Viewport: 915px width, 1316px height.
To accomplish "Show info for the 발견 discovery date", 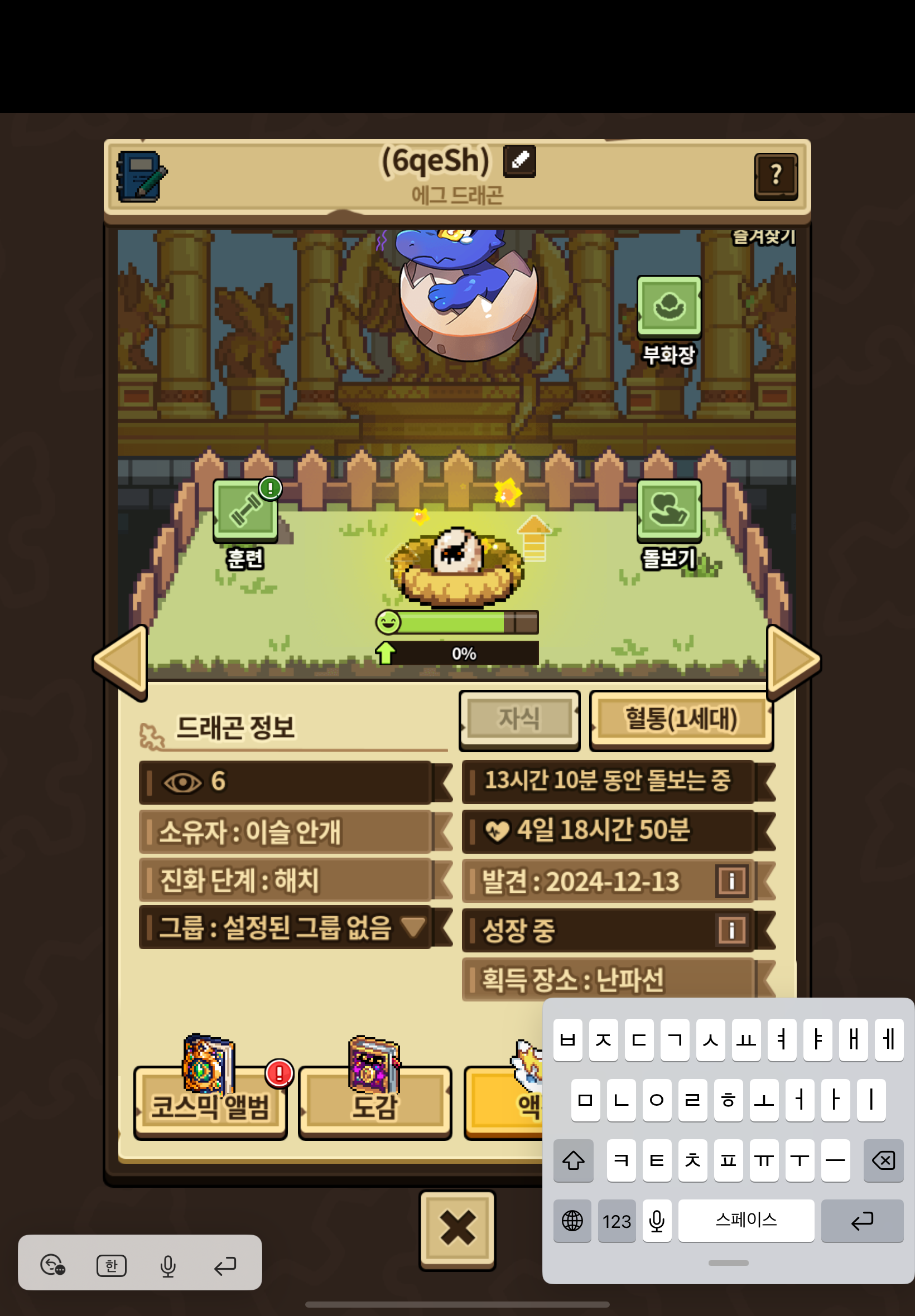I will click(x=731, y=880).
